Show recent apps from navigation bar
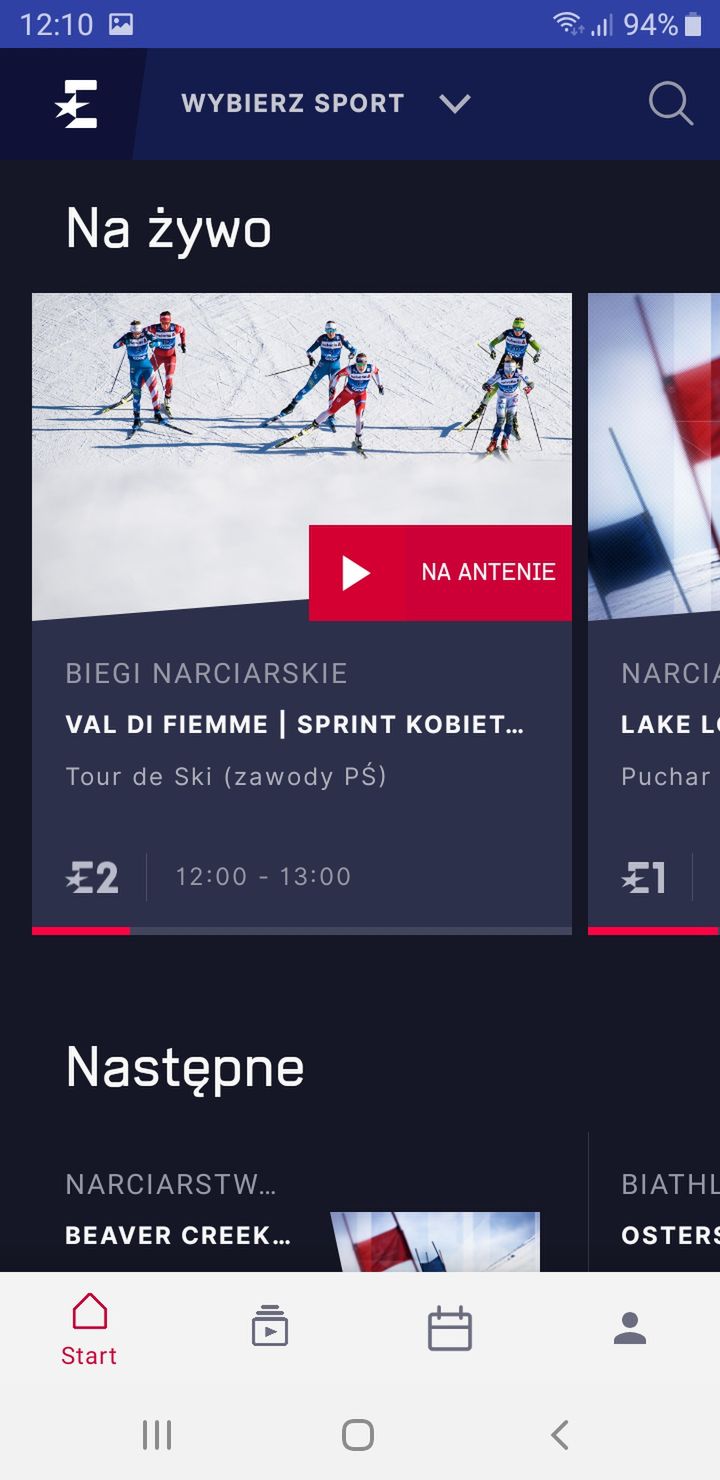This screenshot has height=1480, width=720. [157, 1435]
